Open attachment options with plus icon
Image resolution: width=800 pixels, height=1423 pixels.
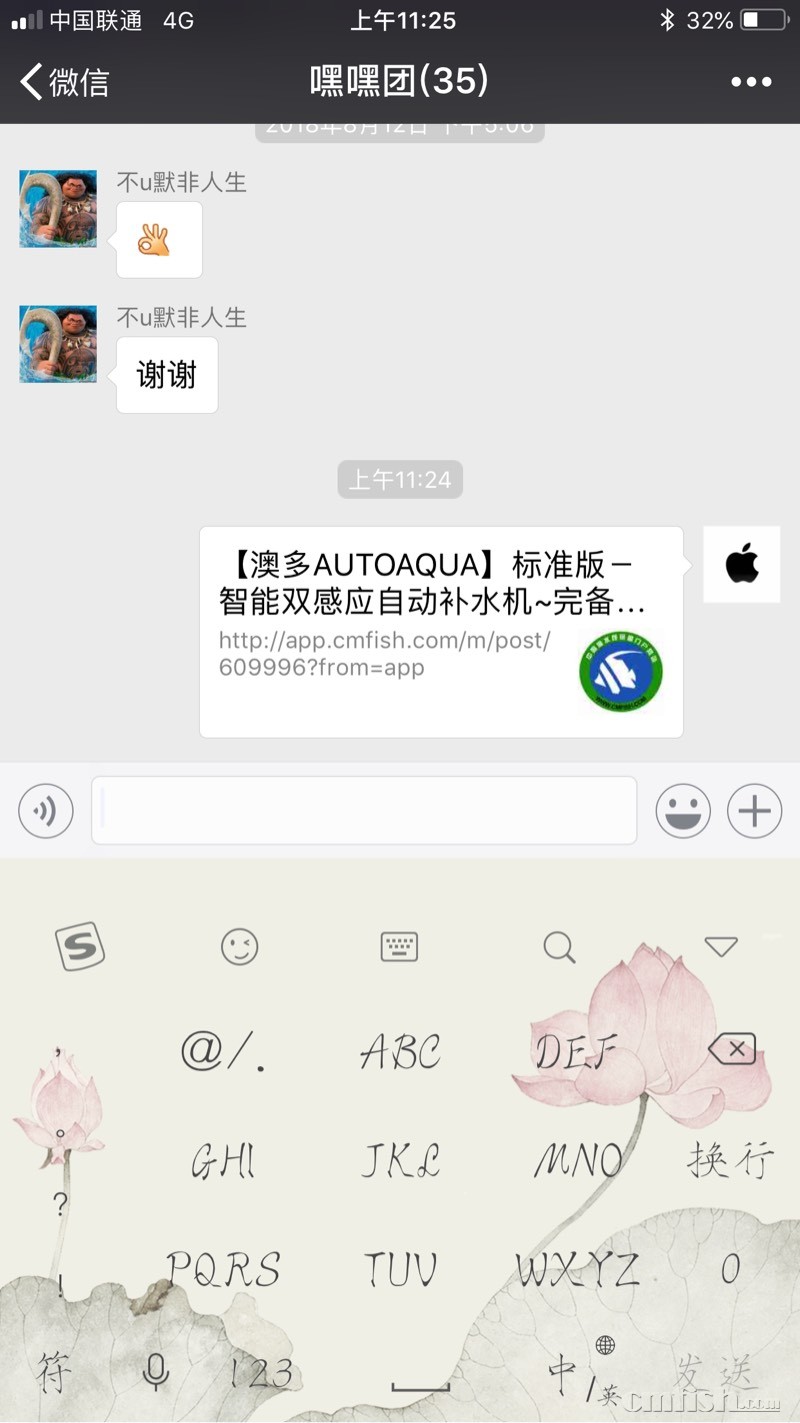pyautogui.click(x=754, y=810)
